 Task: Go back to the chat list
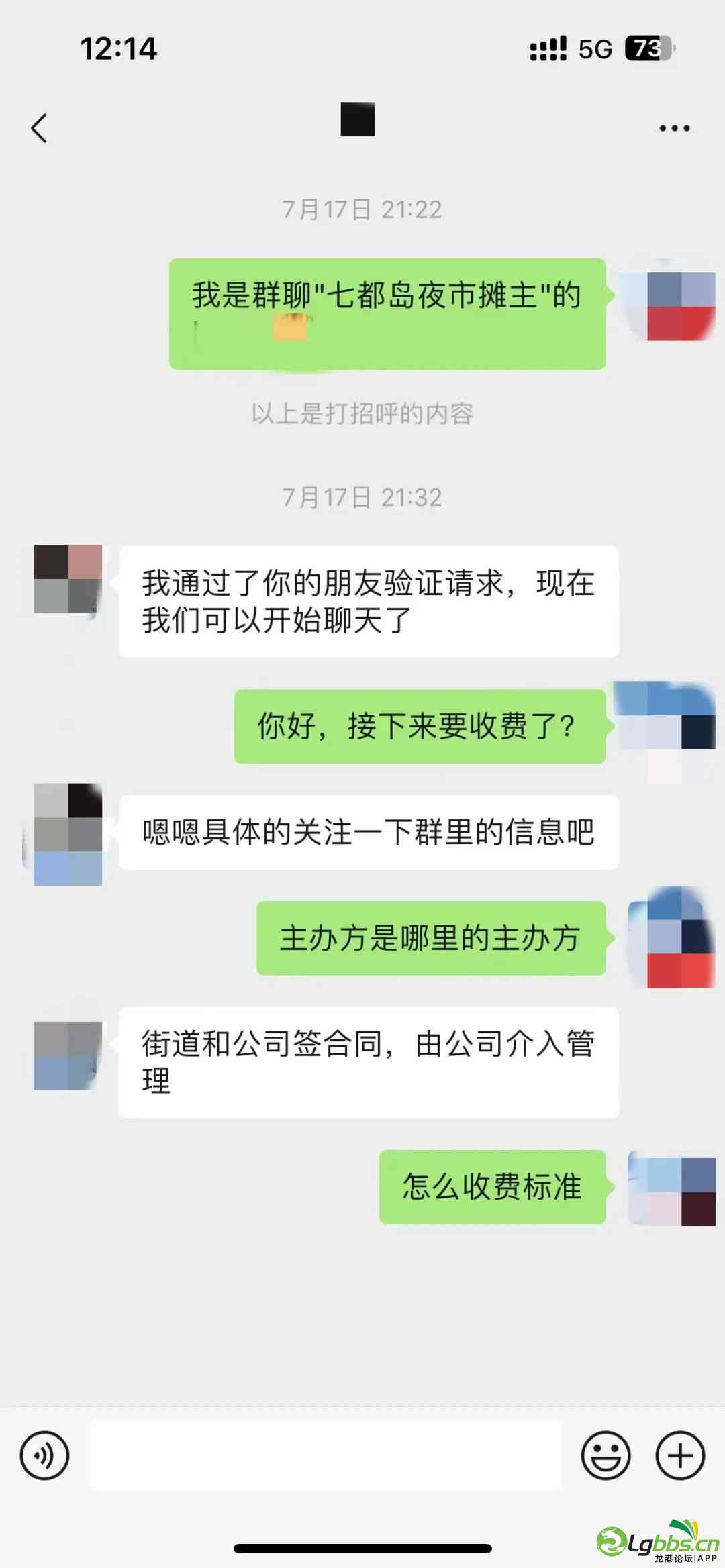point(39,127)
